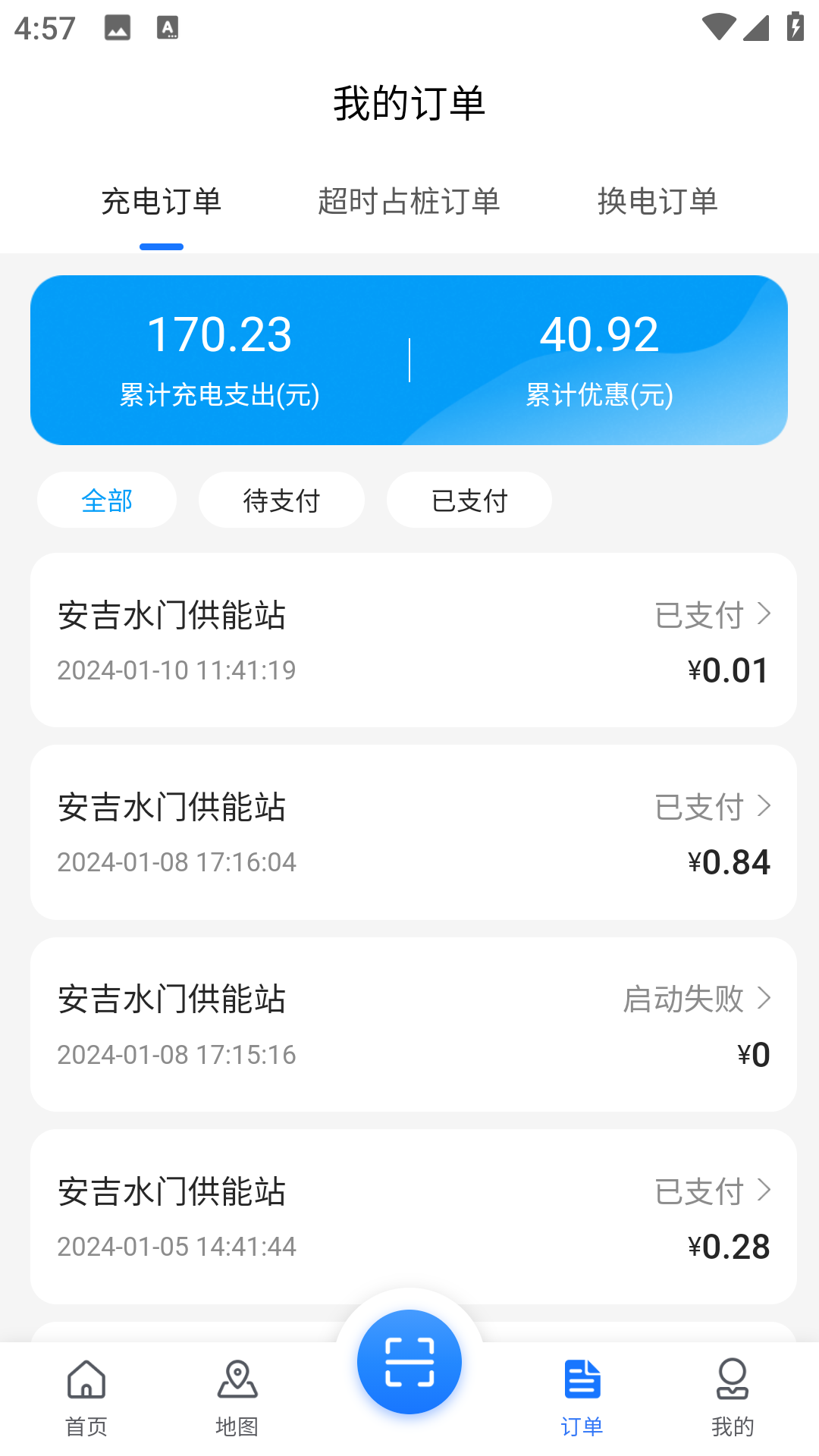819x1456 pixels.
Task: Expand the 已支付 order dated 2024-01-10
Action: (763, 613)
